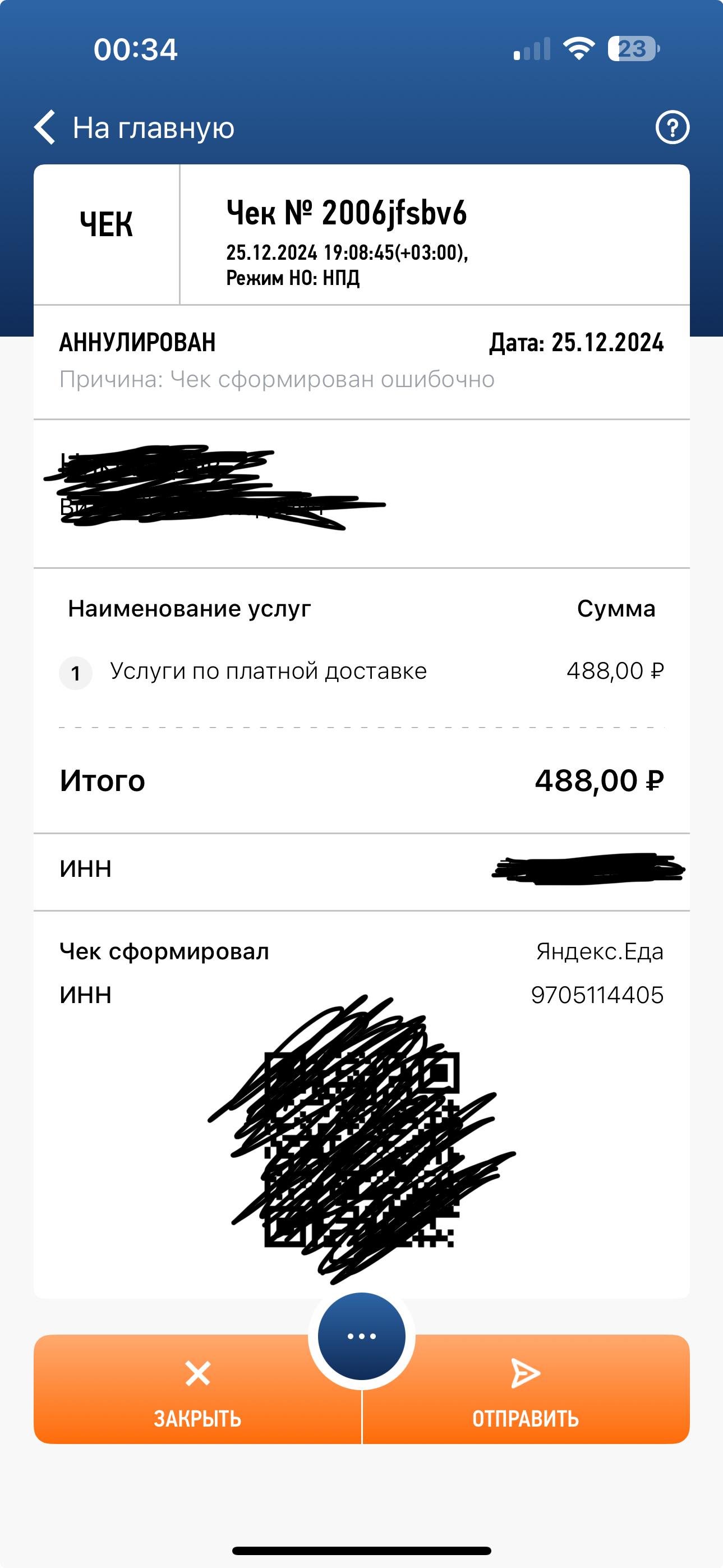Open the help question mark icon
This screenshot has height=1568, width=723.
point(672,128)
